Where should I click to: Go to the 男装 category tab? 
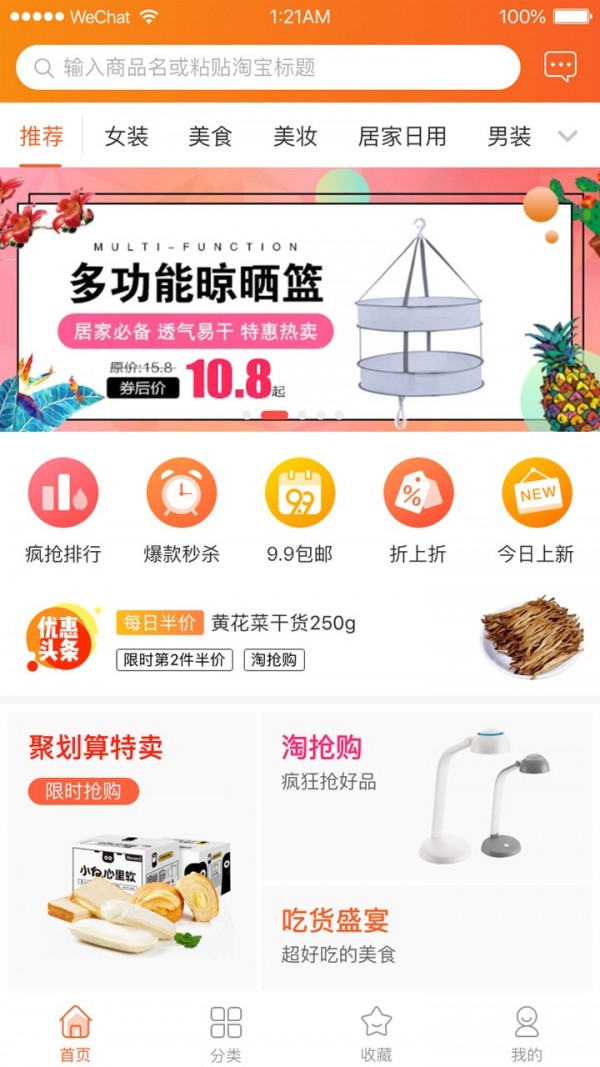pyautogui.click(x=509, y=137)
